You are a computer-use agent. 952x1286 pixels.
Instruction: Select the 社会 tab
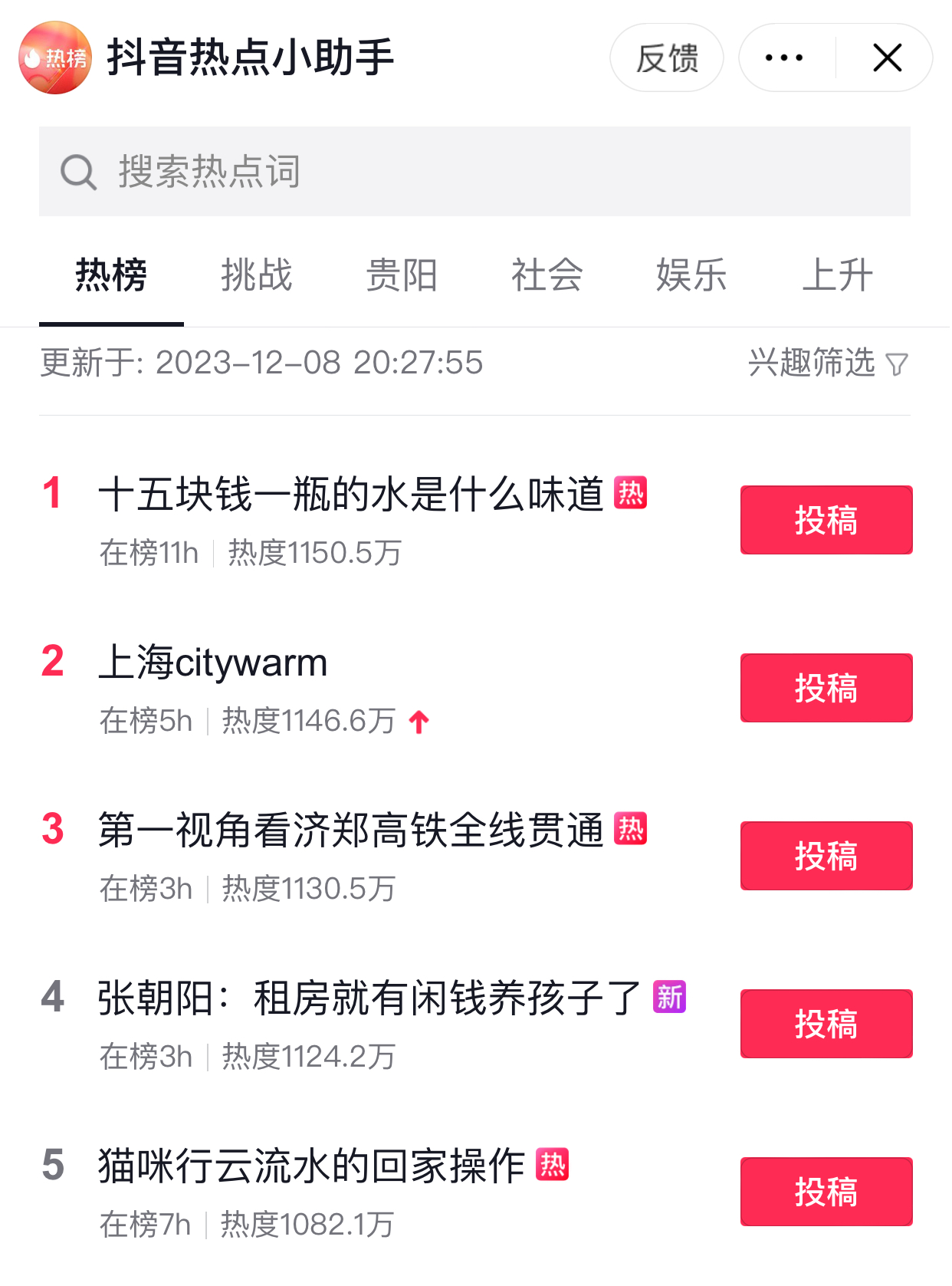(547, 276)
